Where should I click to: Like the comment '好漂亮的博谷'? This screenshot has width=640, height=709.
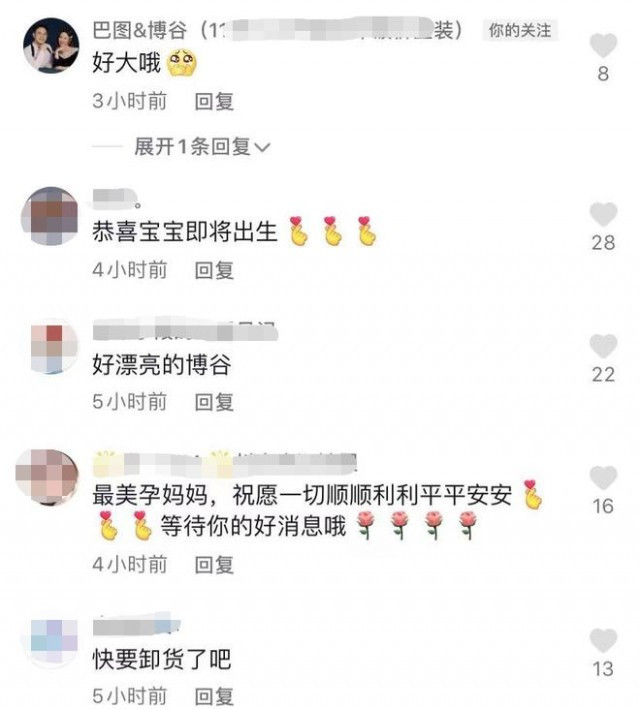click(x=603, y=347)
